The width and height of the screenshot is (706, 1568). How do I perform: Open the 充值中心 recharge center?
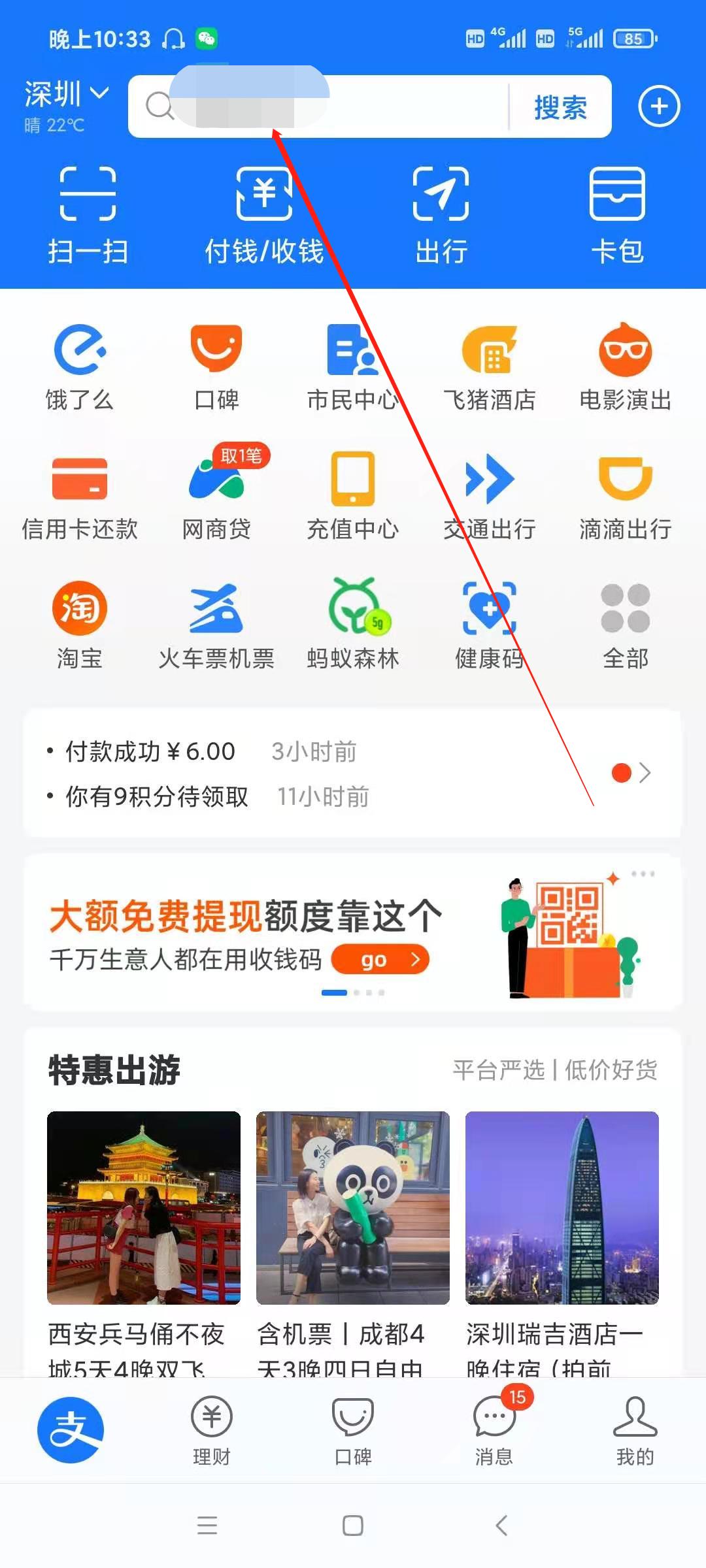click(353, 493)
